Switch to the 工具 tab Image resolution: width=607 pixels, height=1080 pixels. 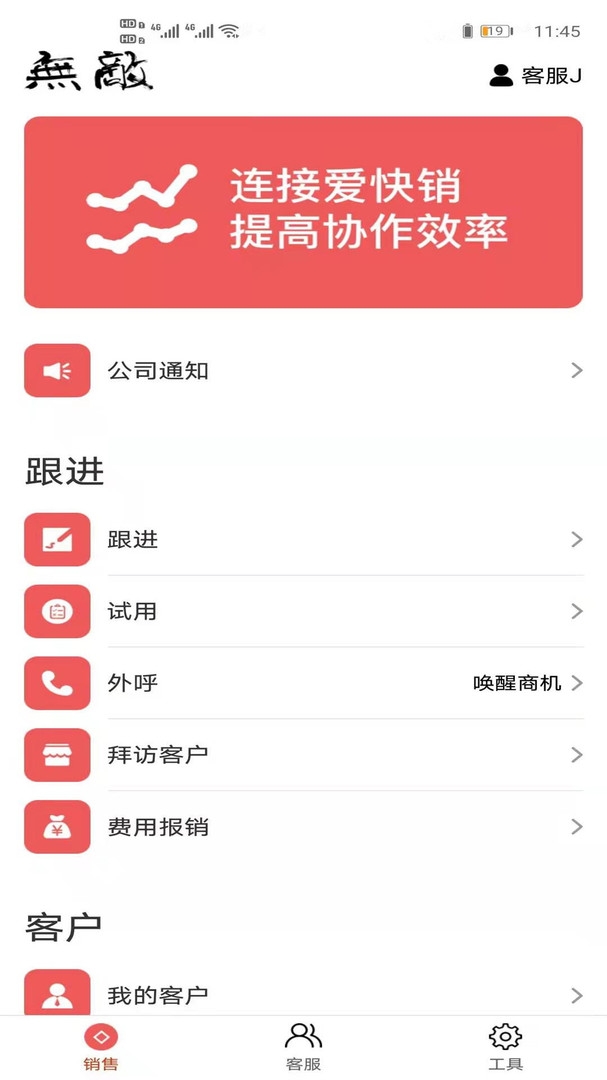click(x=506, y=1047)
